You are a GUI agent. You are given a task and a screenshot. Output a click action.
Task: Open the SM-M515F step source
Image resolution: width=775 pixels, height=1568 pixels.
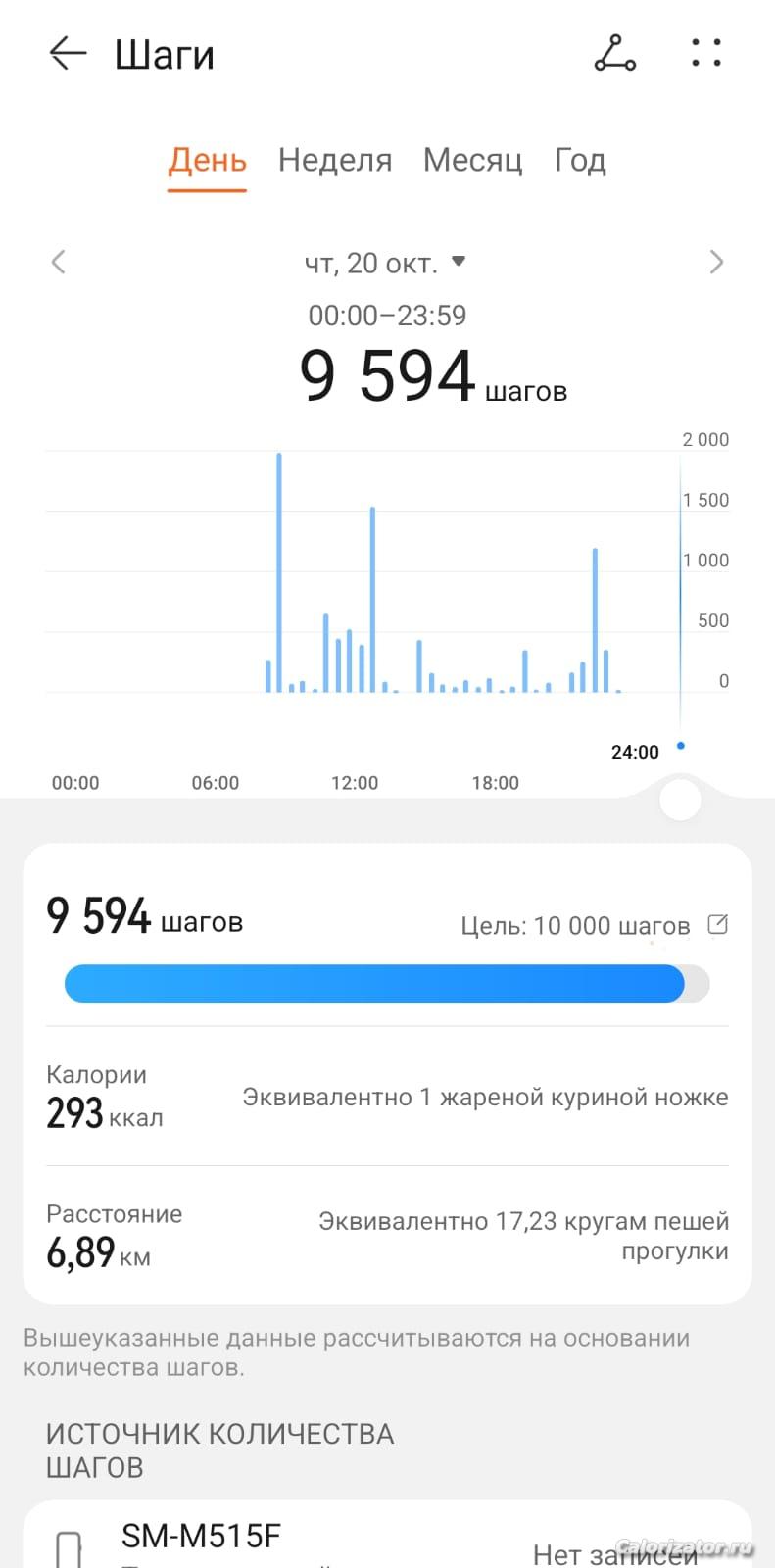[387, 1536]
